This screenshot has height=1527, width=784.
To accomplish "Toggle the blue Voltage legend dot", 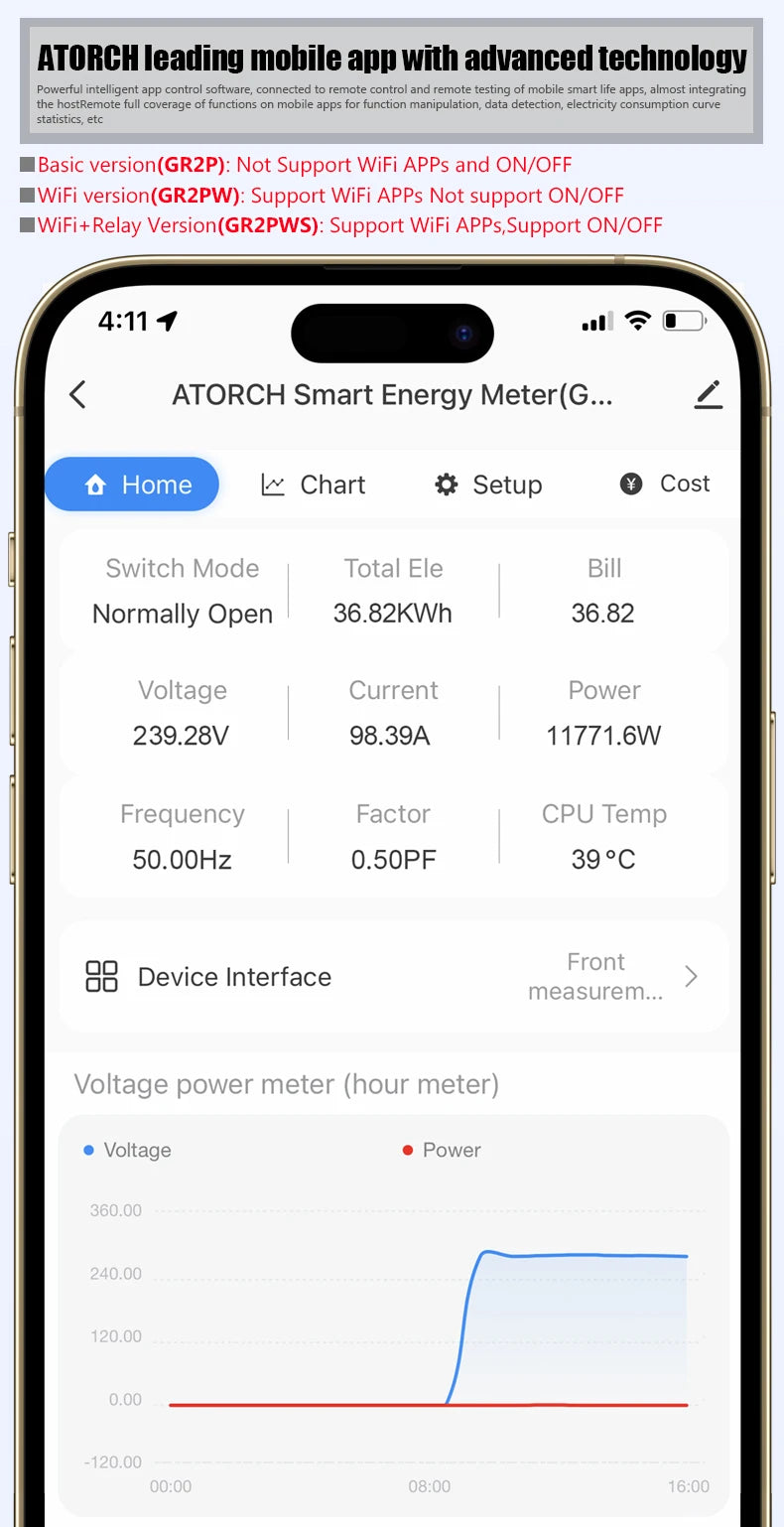I will click(86, 1150).
